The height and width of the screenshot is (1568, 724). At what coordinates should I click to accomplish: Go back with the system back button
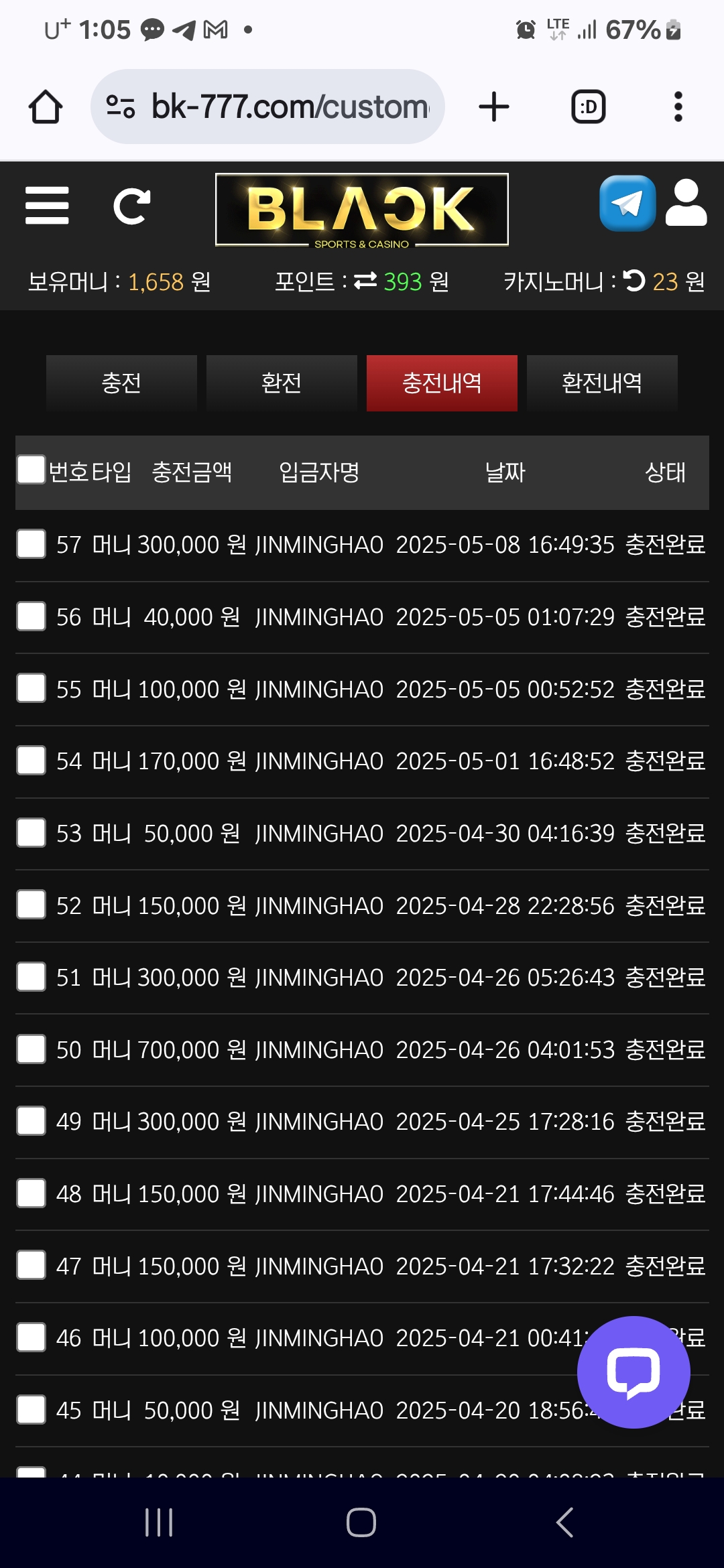564,1522
